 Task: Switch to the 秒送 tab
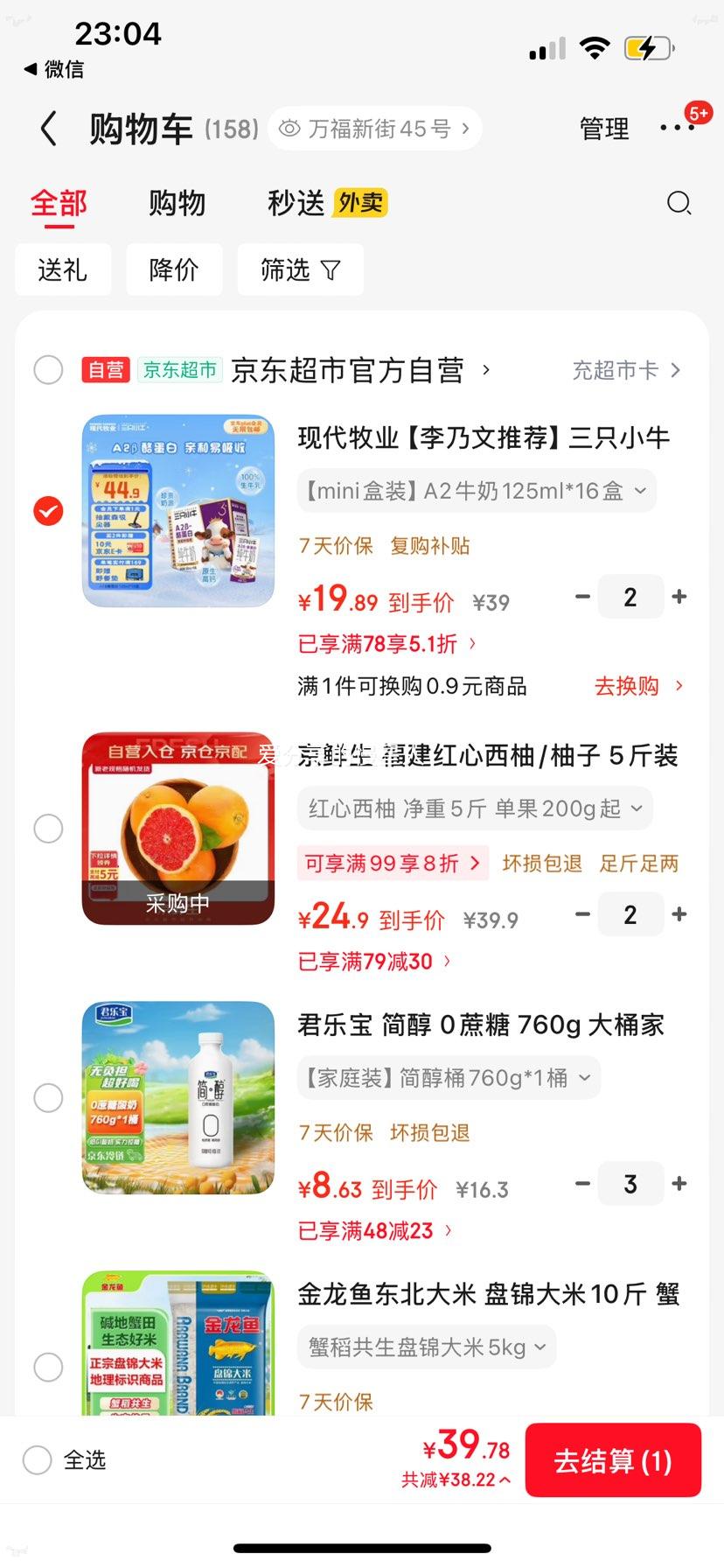point(295,202)
